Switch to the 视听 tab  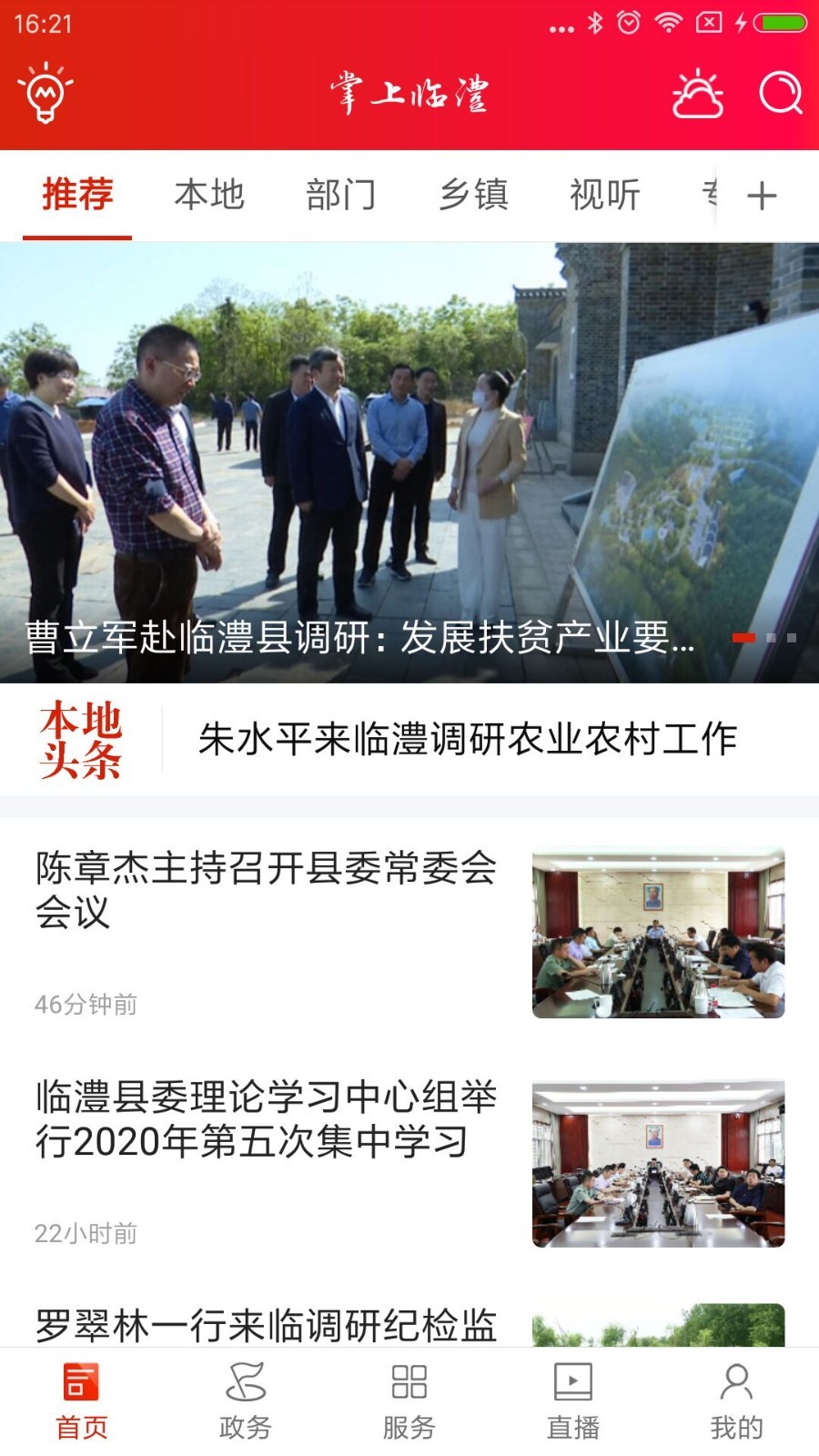point(603,195)
